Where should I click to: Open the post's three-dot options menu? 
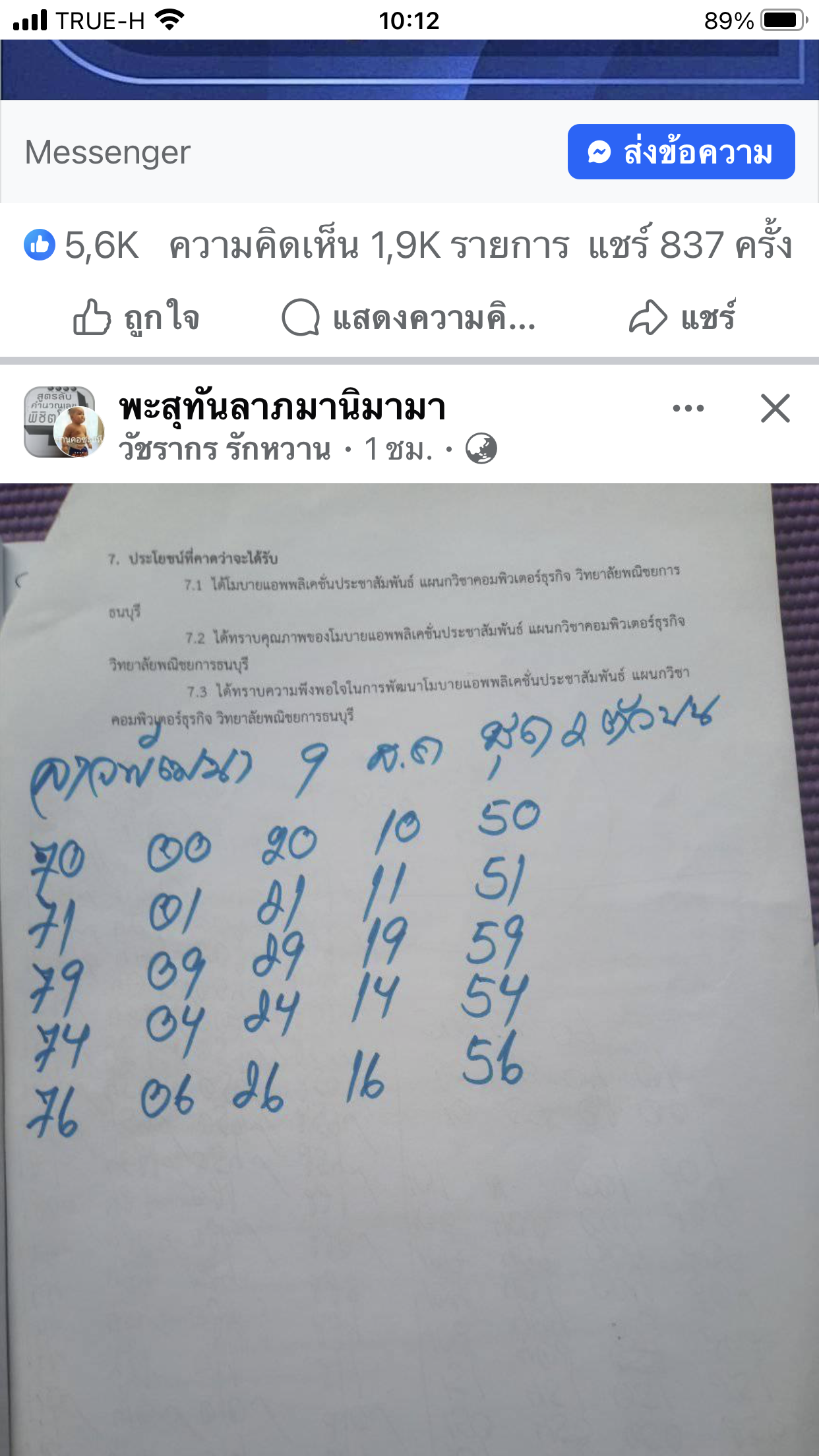click(x=688, y=408)
